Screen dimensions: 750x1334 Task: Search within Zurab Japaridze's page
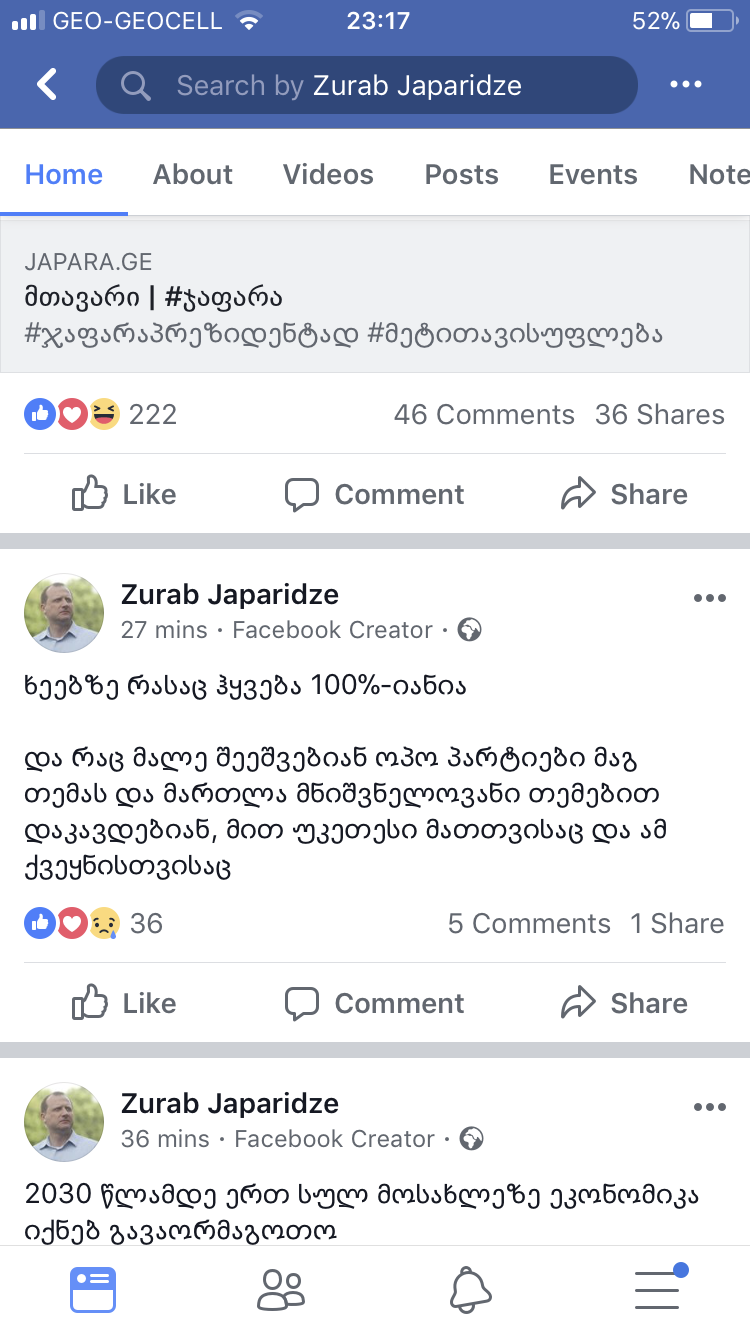tap(366, 85)
